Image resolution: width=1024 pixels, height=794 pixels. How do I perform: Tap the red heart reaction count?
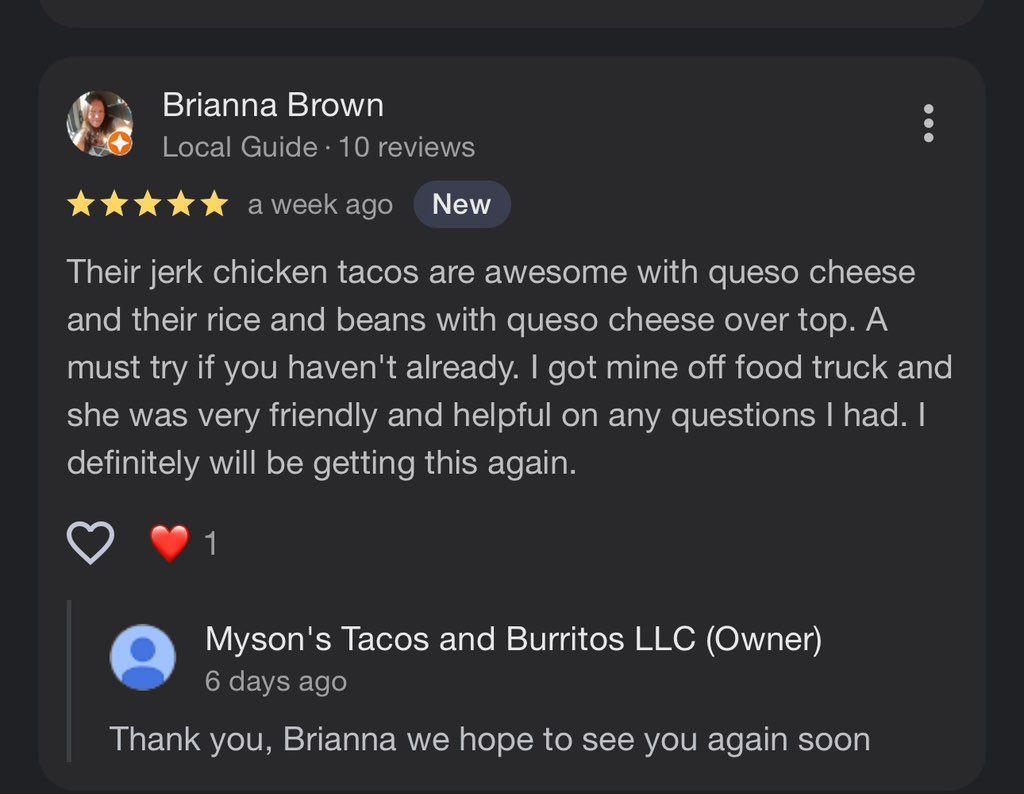183,543
